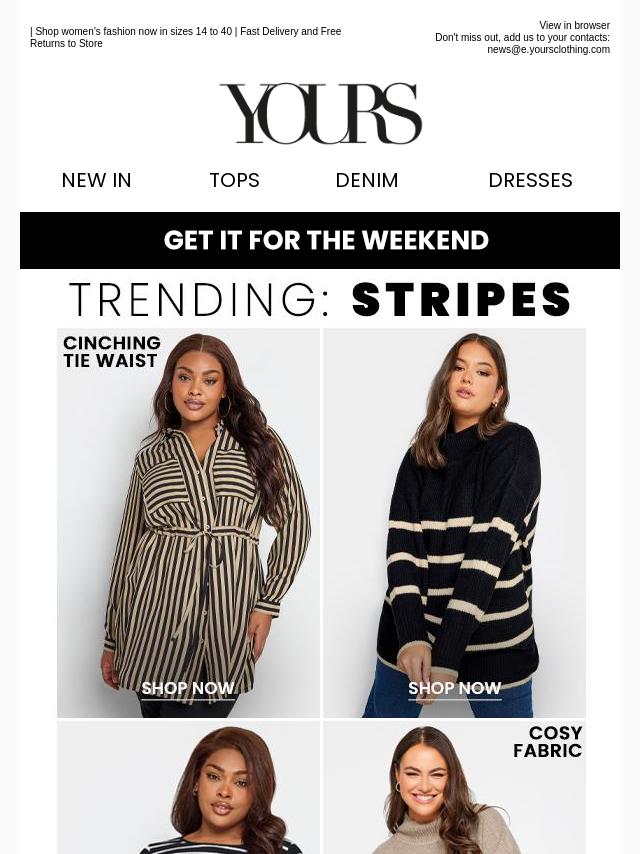Go to the TOPS category

(x=234, y=181)
